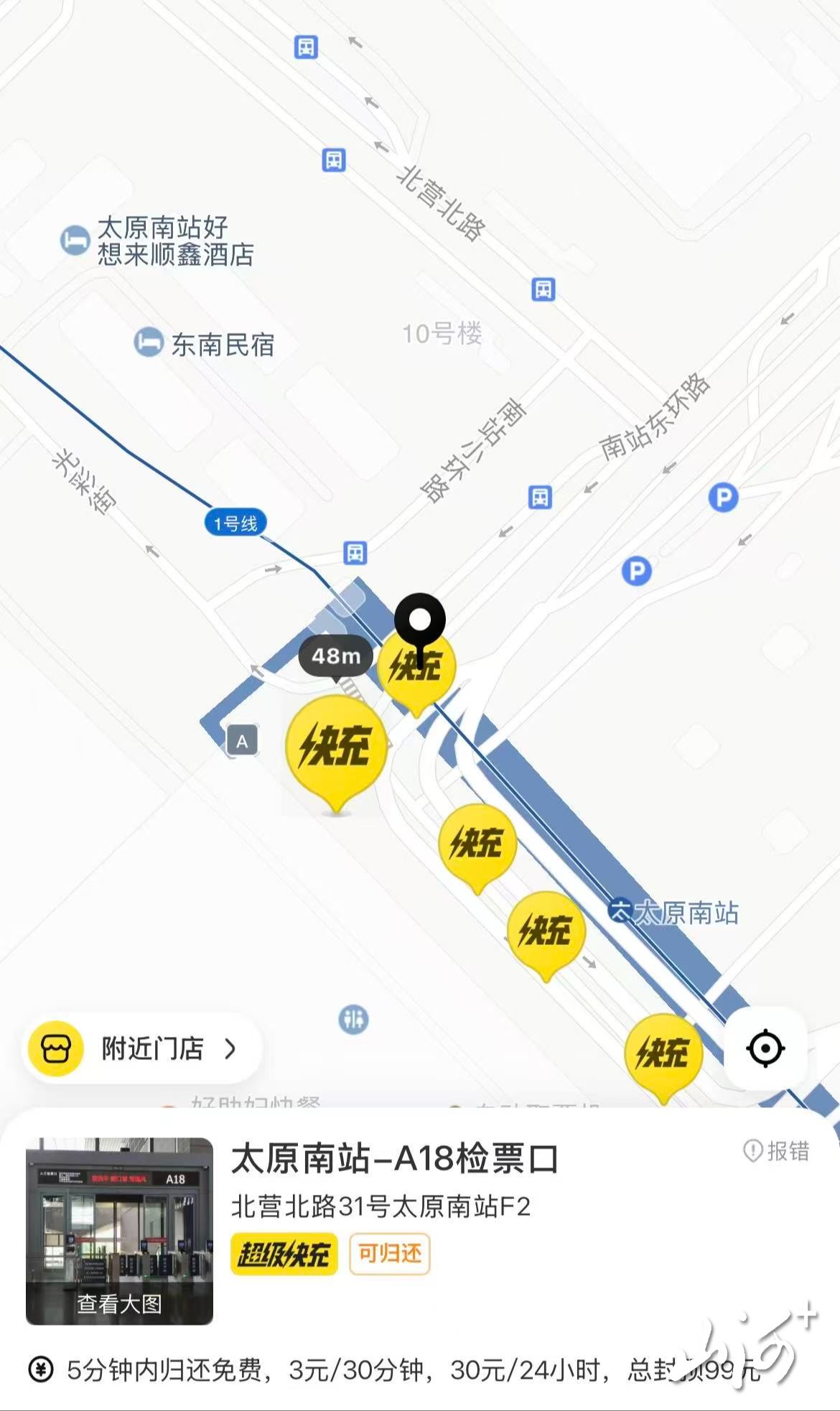
Task: Report an error with 报错
Action: click(777, 1151)
